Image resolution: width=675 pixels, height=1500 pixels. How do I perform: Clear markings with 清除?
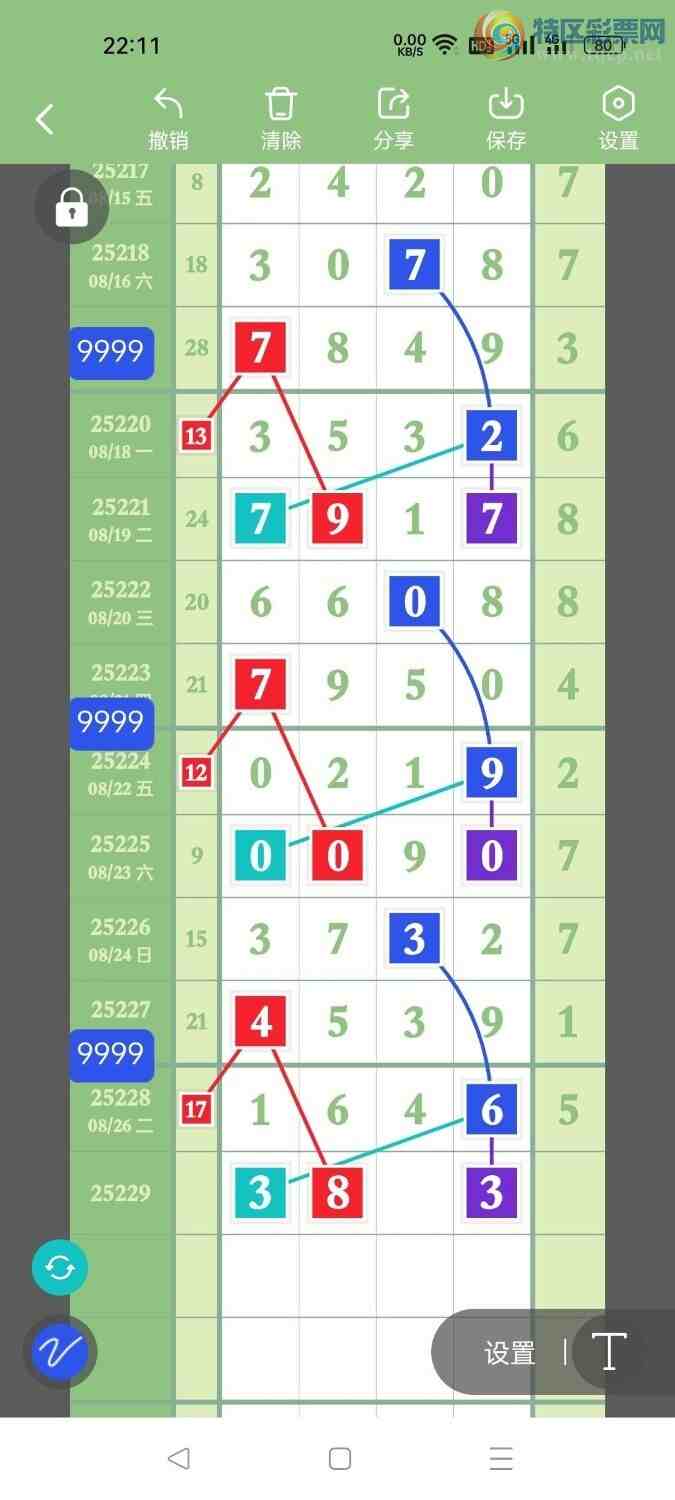[x=281, y=119]
